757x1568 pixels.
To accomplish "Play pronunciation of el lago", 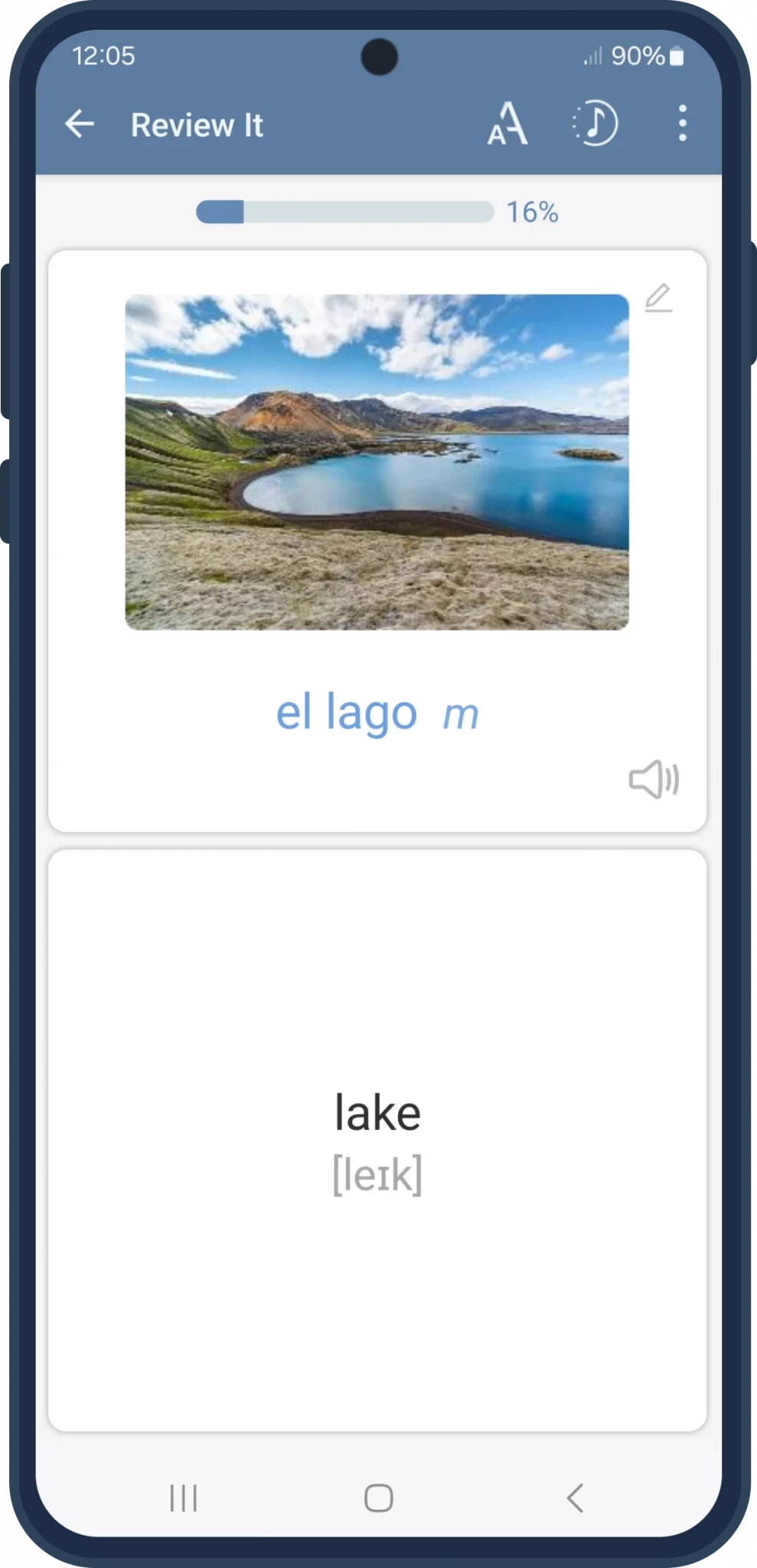I will (x=654, y=779).
